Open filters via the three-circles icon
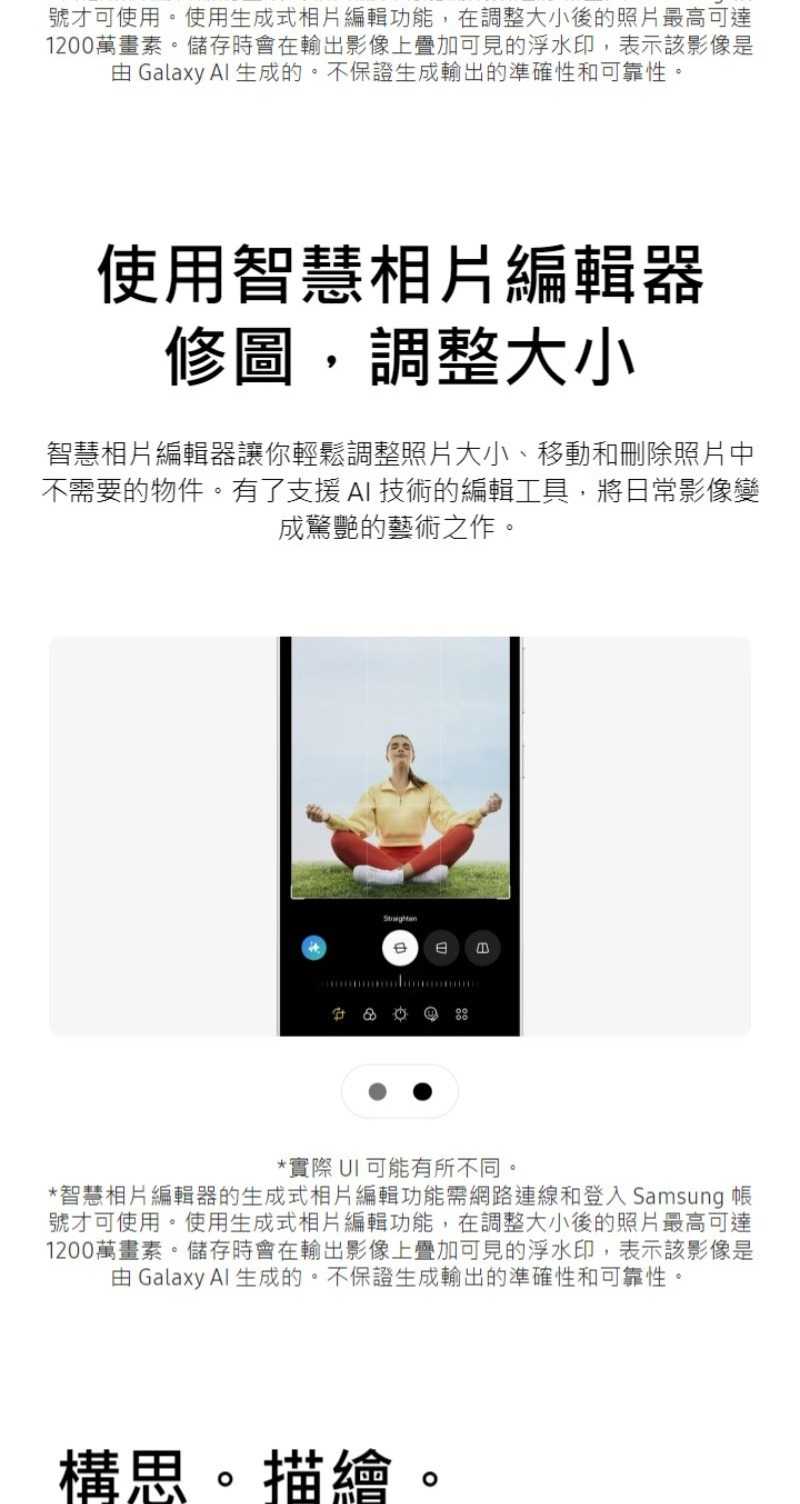800x1504 pixels. click(370, 1014)
